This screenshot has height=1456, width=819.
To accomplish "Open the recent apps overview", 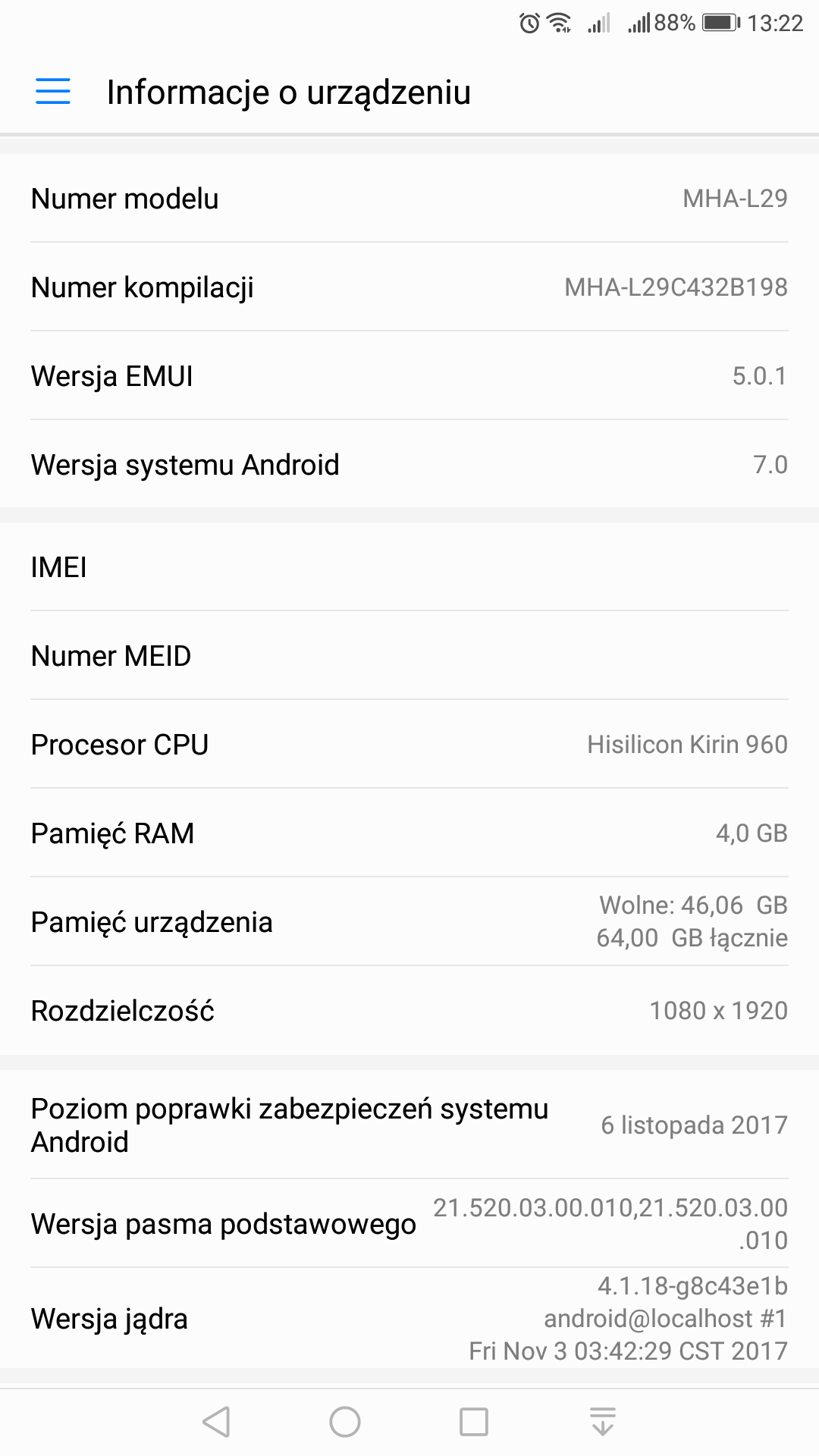I will tap(474, 1422).
